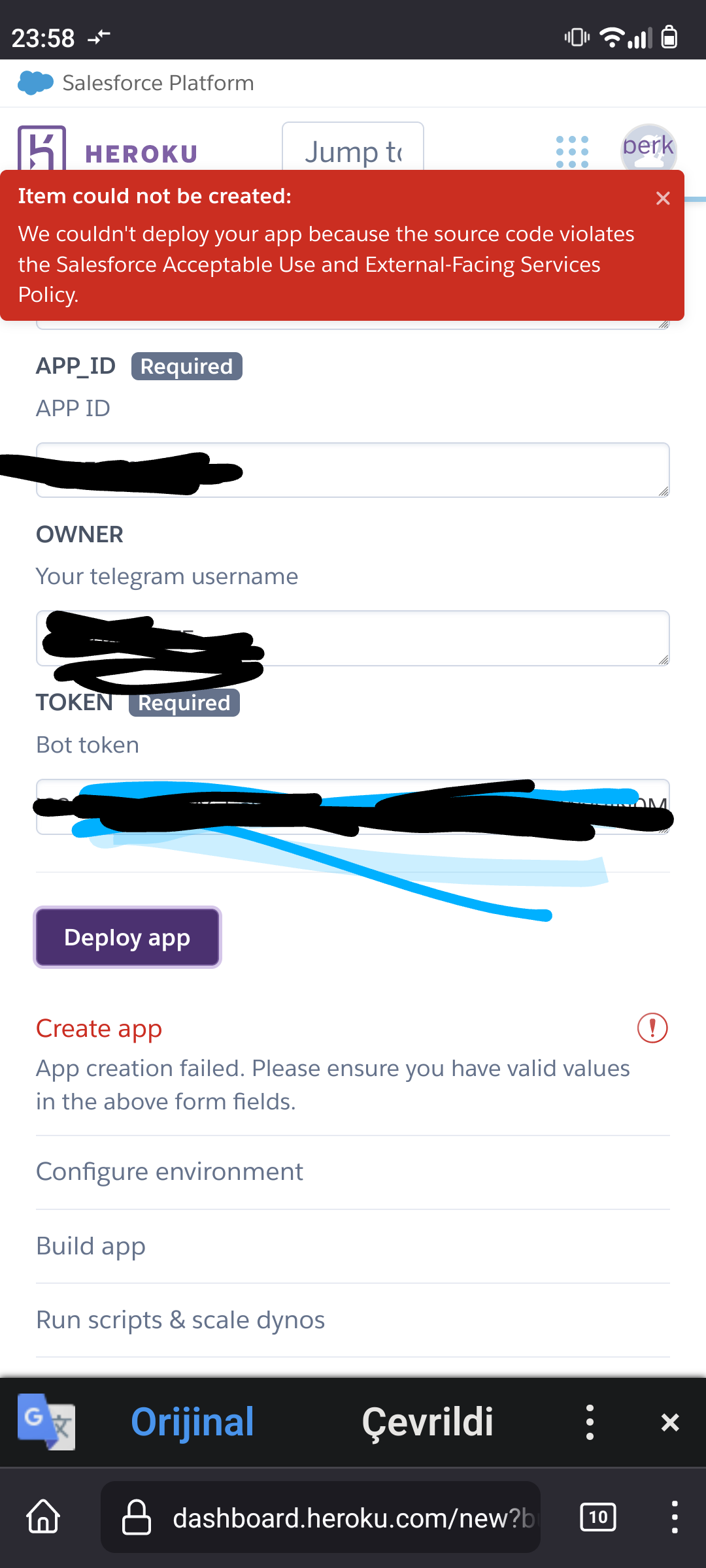Viewport: 706px width, 1568px height.
Task: Open translate bar options menu
Action: (x=590, y=1422)
